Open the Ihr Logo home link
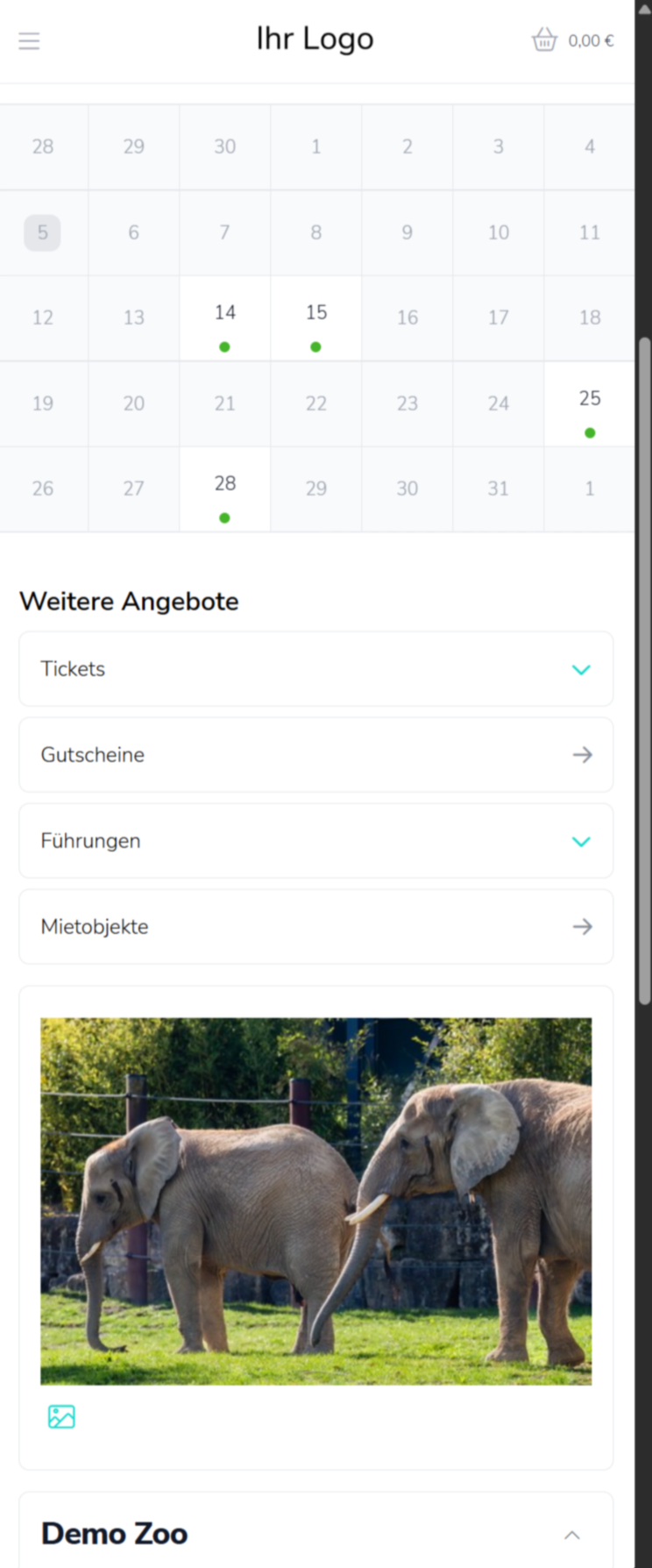Screen dimensions: 652x1568 315,39
